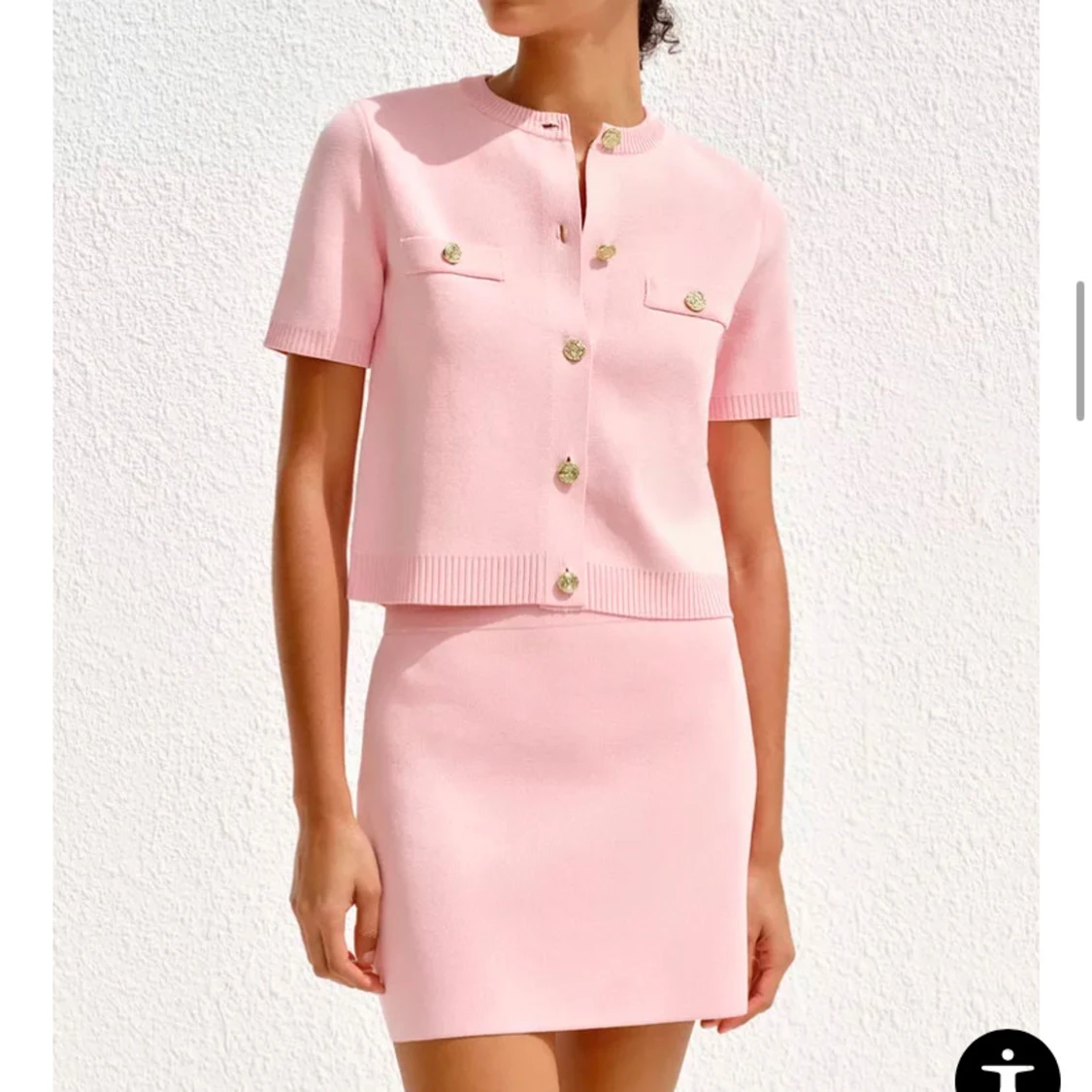Open the pink knit set product image

pos(546,544)
